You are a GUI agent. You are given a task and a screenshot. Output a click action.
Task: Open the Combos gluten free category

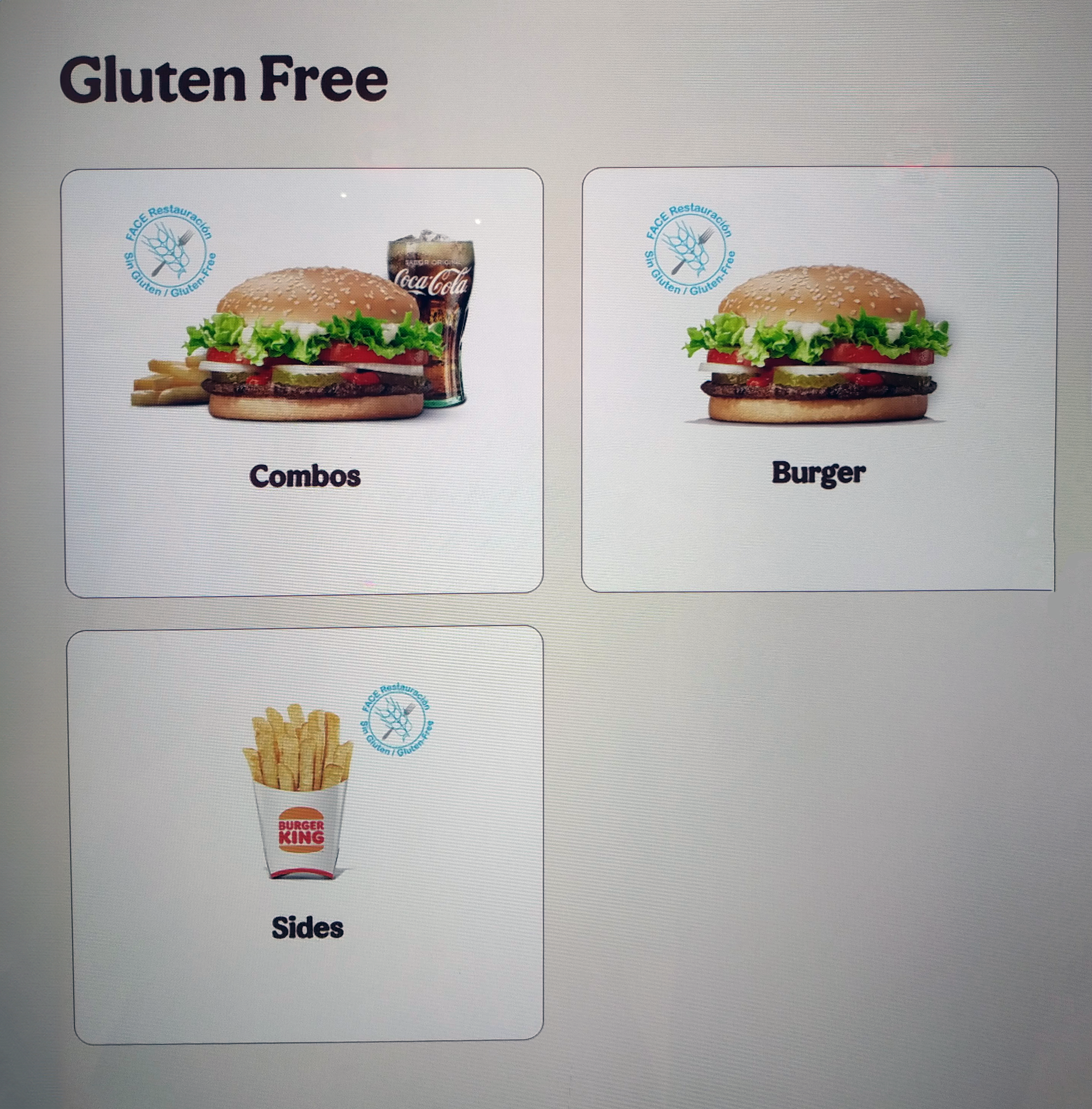304,382
